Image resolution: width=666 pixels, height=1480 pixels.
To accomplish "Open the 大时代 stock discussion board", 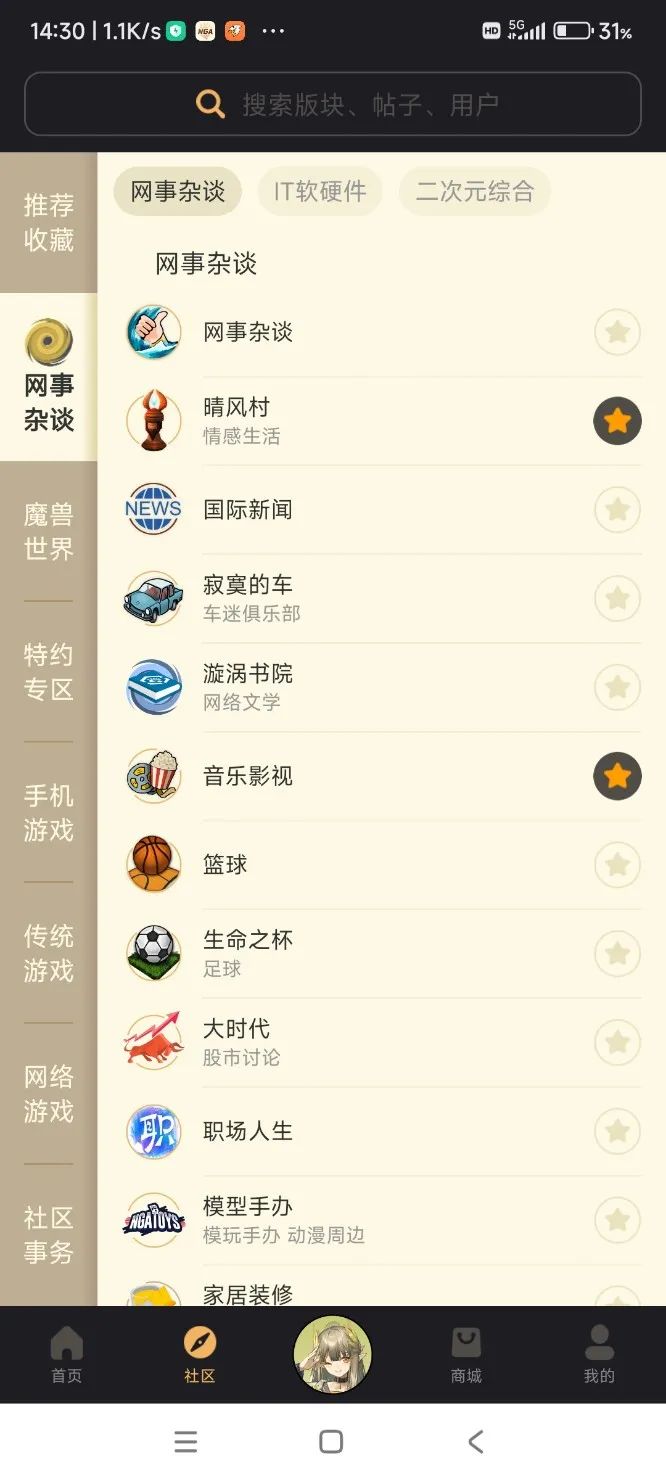I will pos(240,1041).
